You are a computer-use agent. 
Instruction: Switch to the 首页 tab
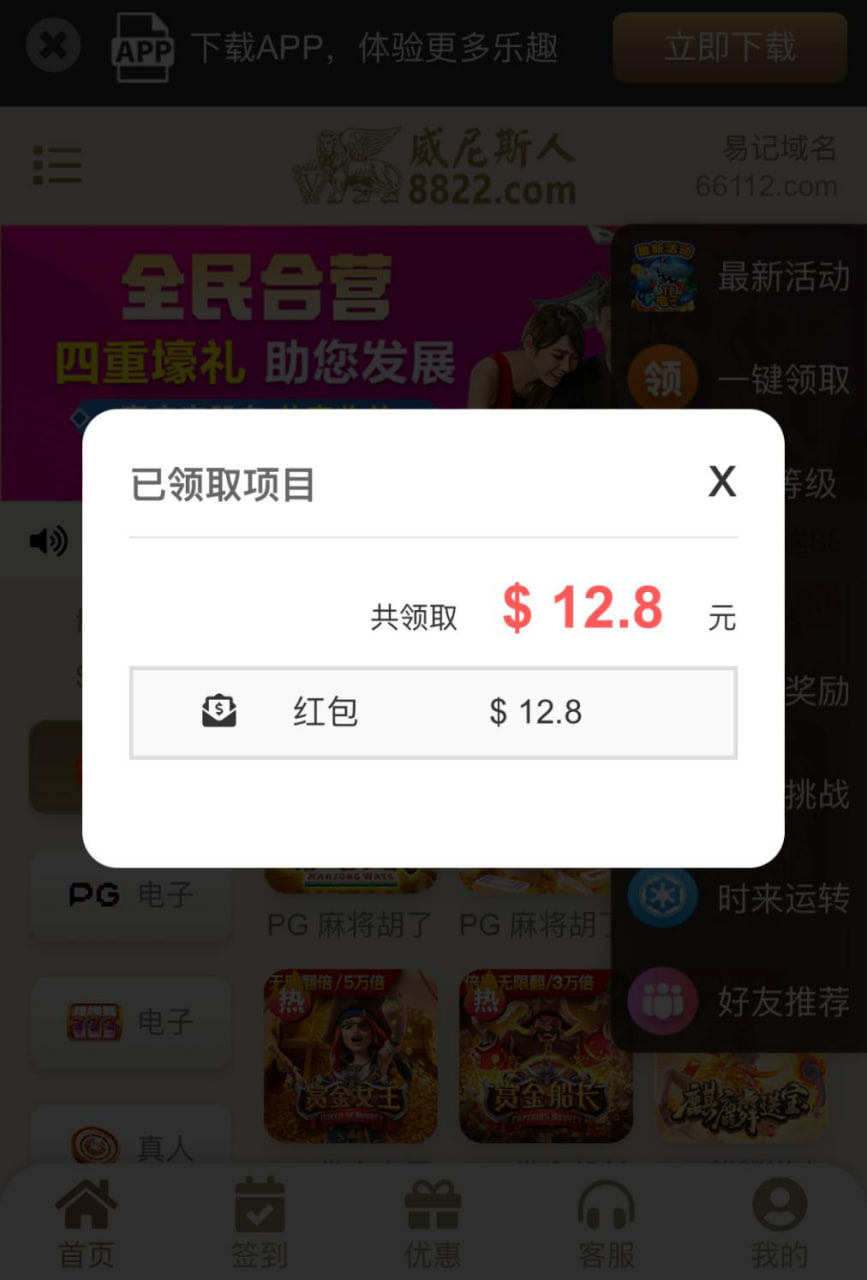pos(86,1222)
